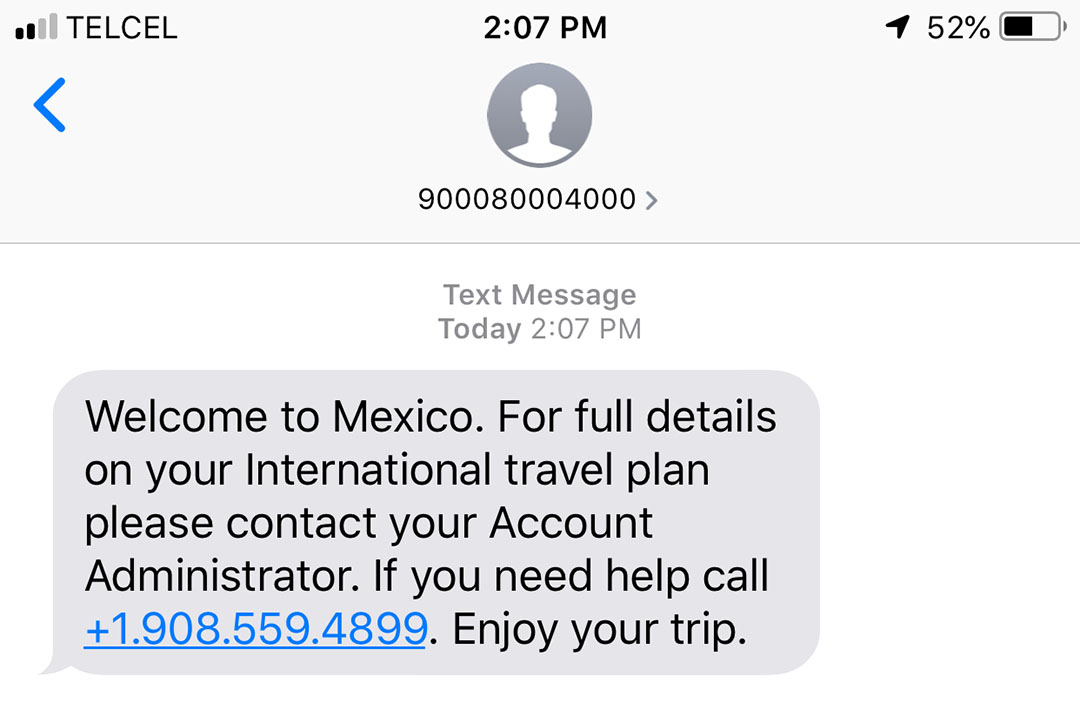Screen dimensions: 1080x703
Task: Open contact details for 900080004000
Action: [538, 199]
